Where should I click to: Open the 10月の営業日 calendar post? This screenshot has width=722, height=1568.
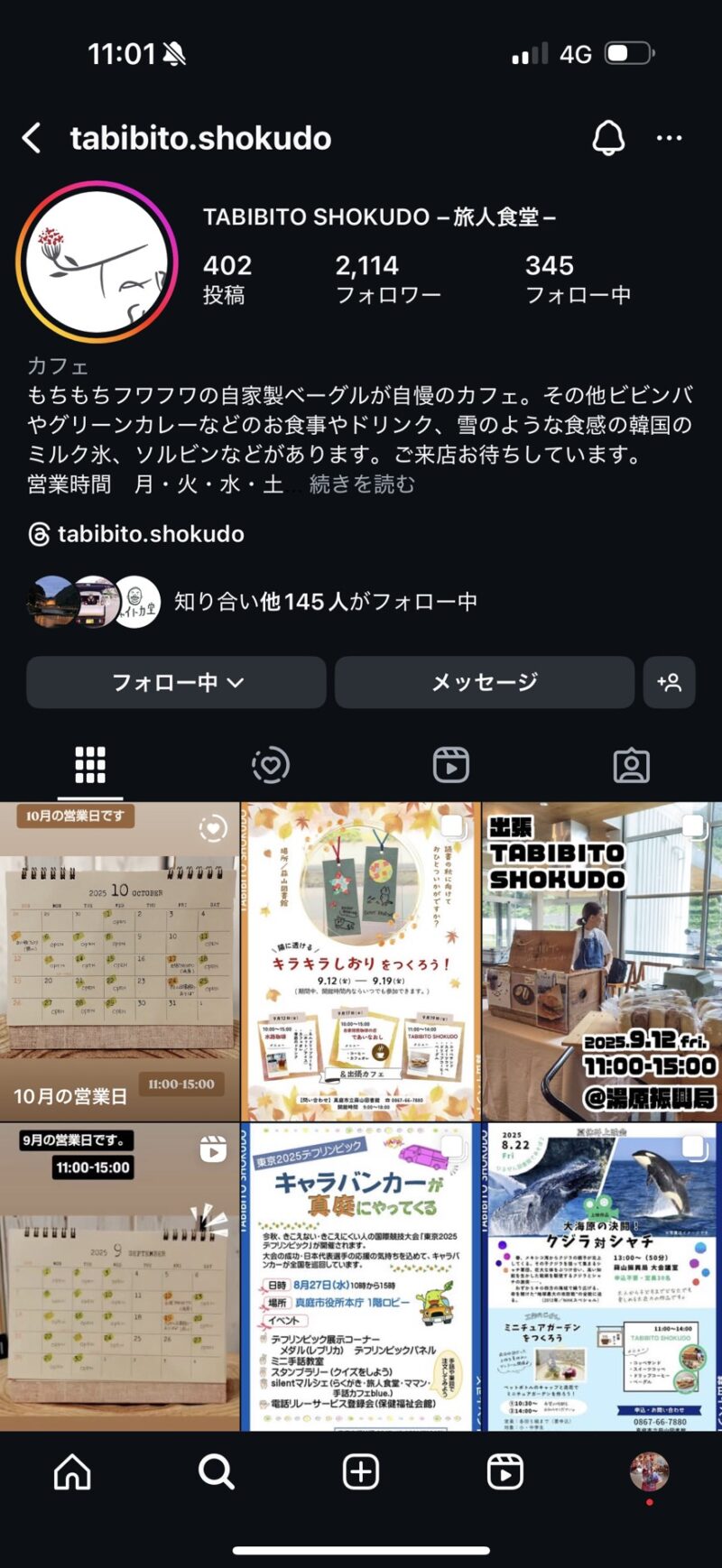119,961
